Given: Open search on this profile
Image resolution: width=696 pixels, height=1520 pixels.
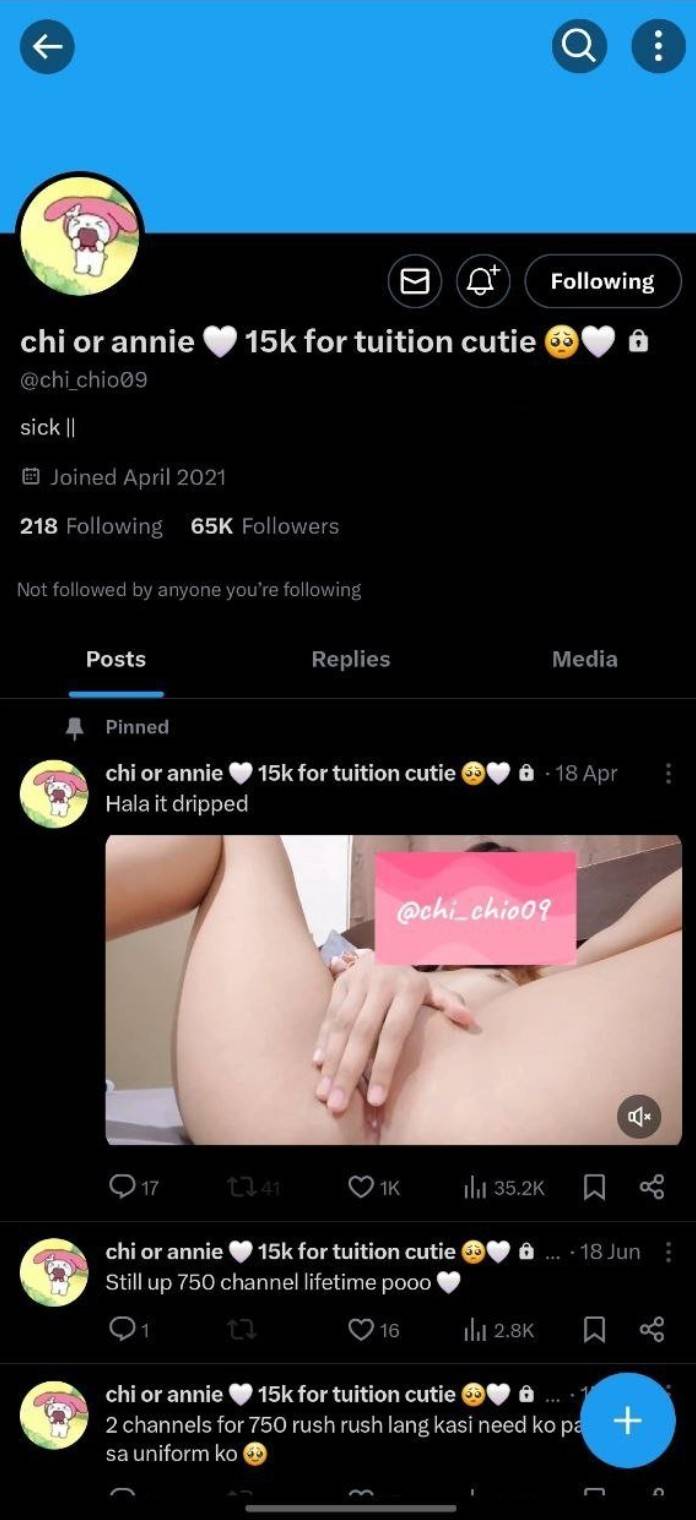Looking at the screenshot, I should pyautogui.click(x=579, y=46).
